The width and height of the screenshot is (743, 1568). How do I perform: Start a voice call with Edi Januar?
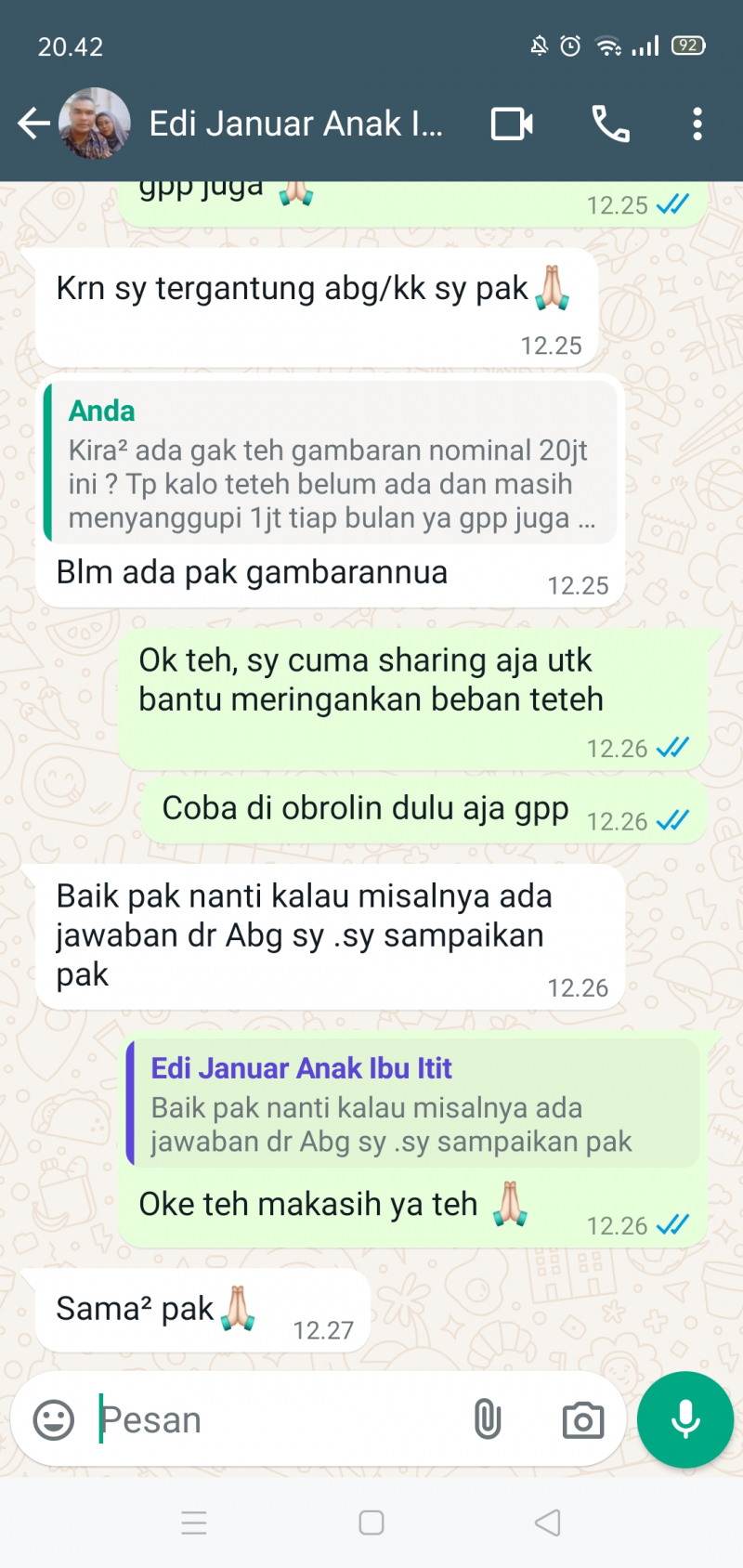point(610,124)
